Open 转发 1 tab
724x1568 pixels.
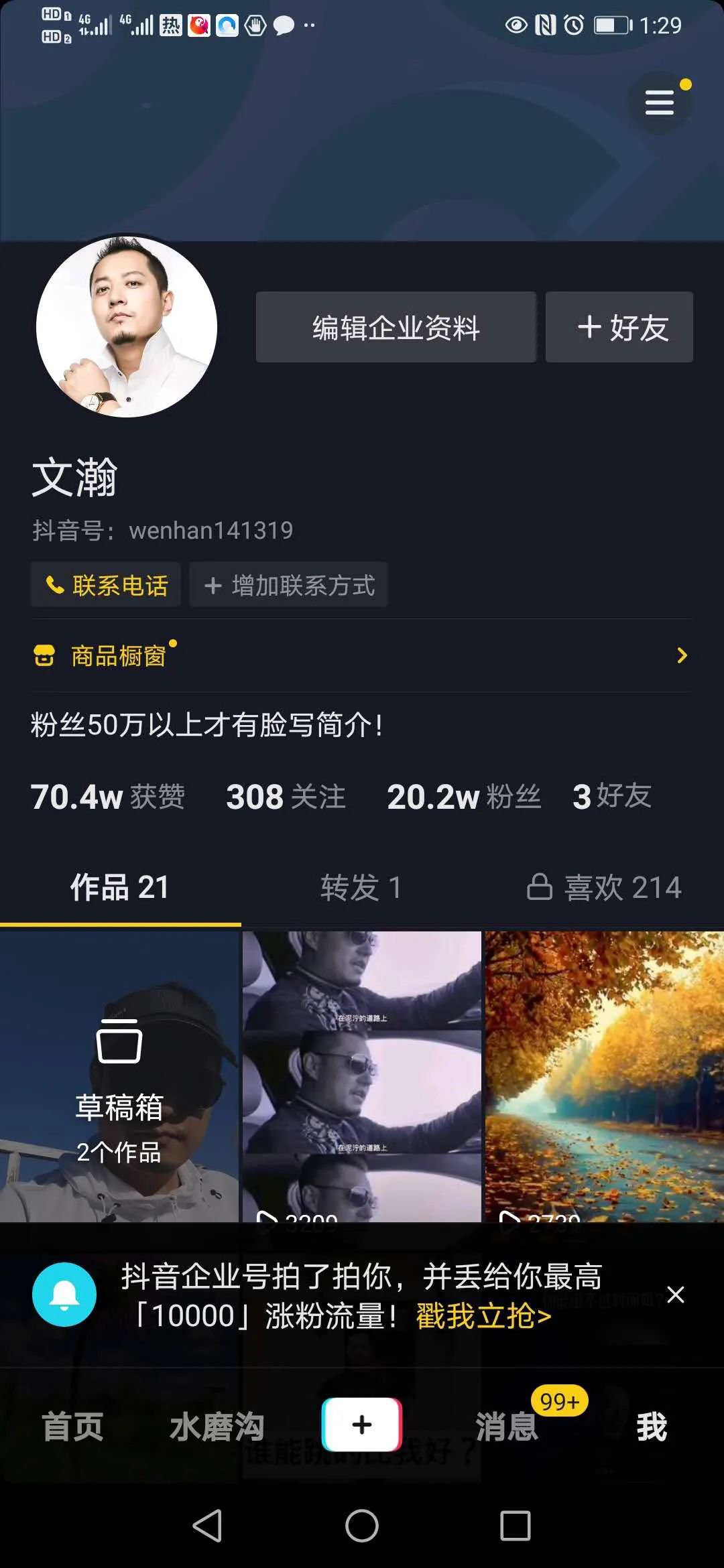pyautogui.click(x=361, y=886)
